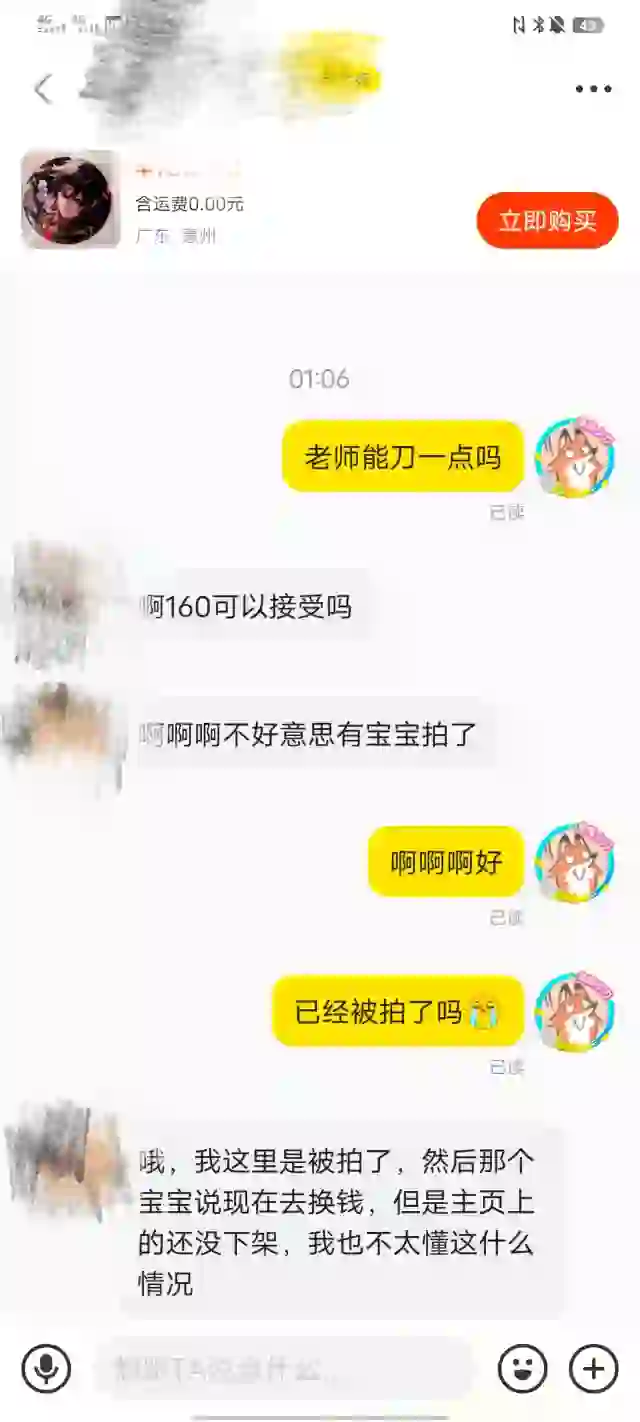The width and height of the screenshot is (640, 1422).
Task: Open the emoji picker
Action: coord(523,1368)
